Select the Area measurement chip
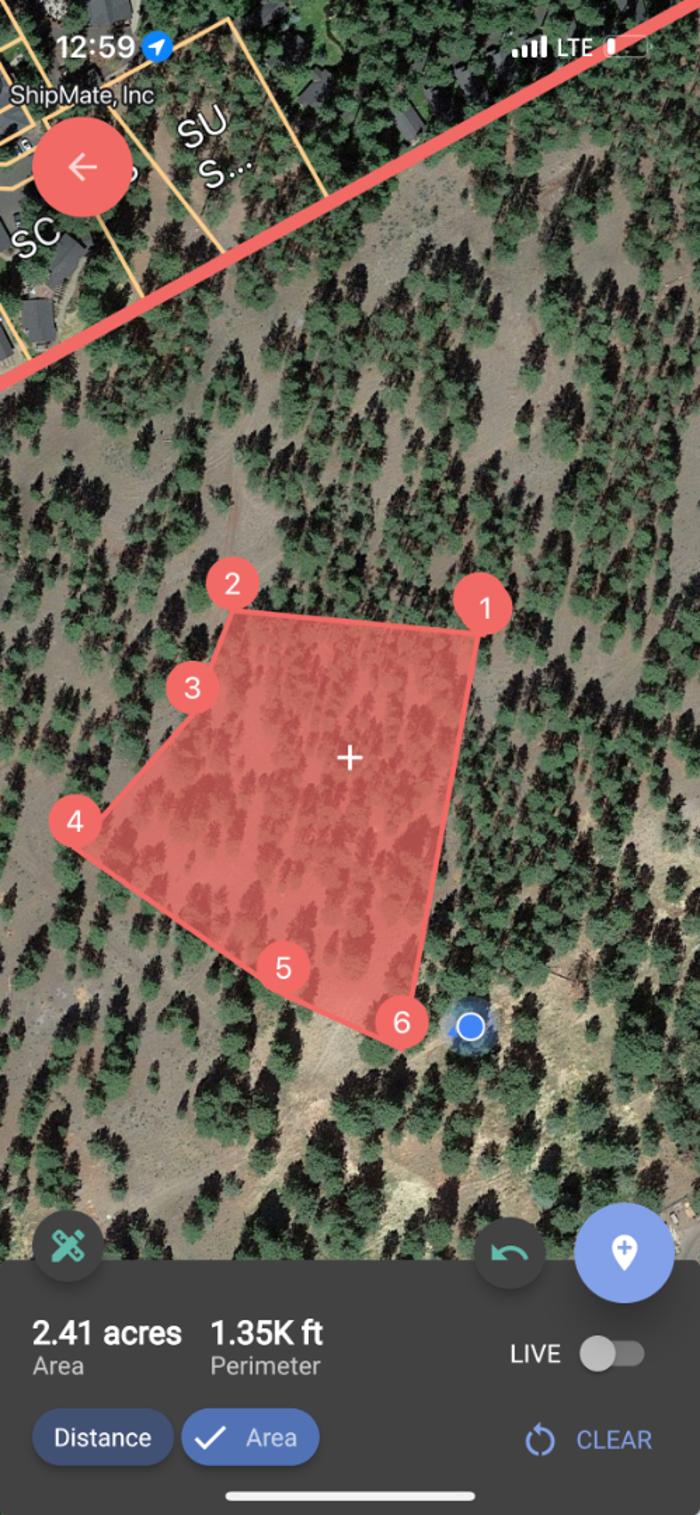This screenshot has width=700, height=1515. click(x=250, y=1438)
